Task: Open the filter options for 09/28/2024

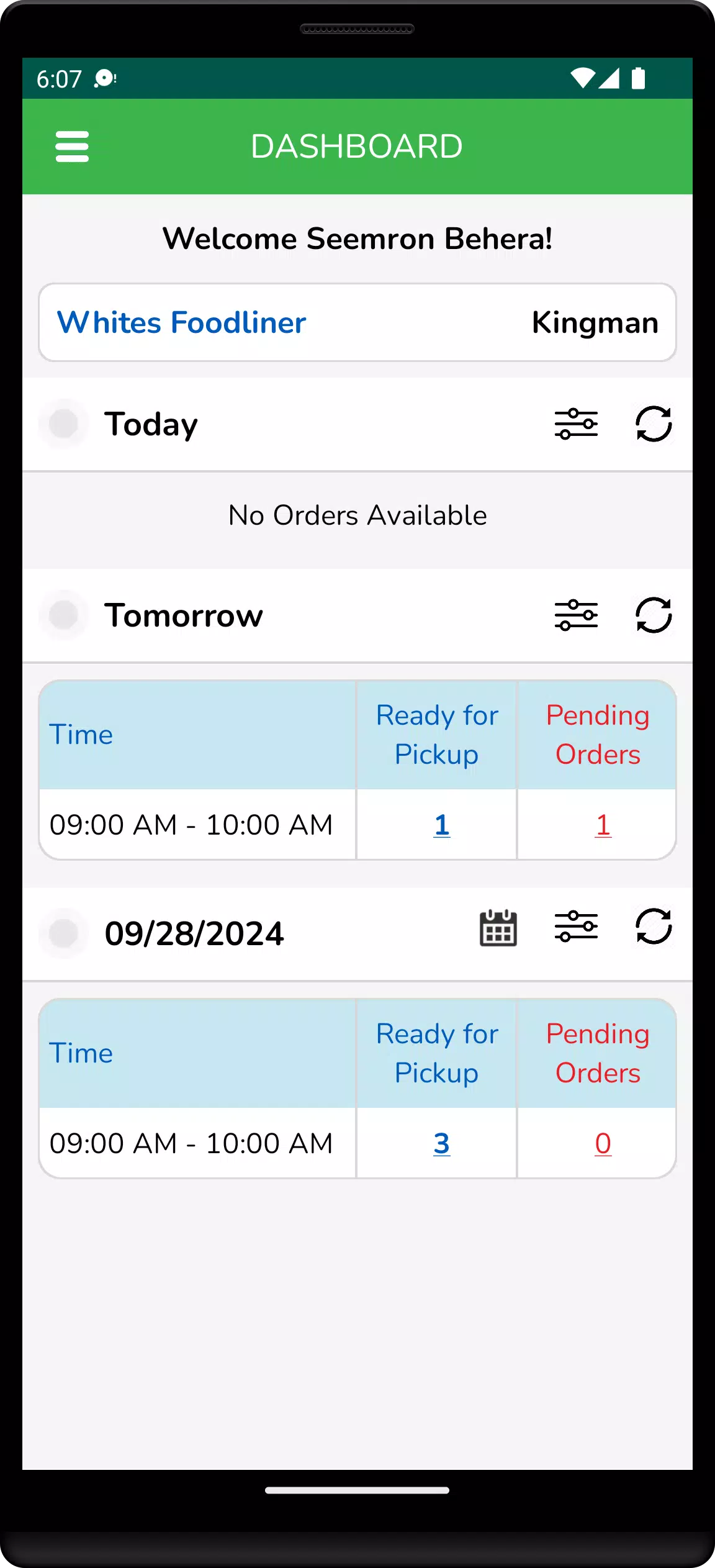Action: tap(576, 927)
